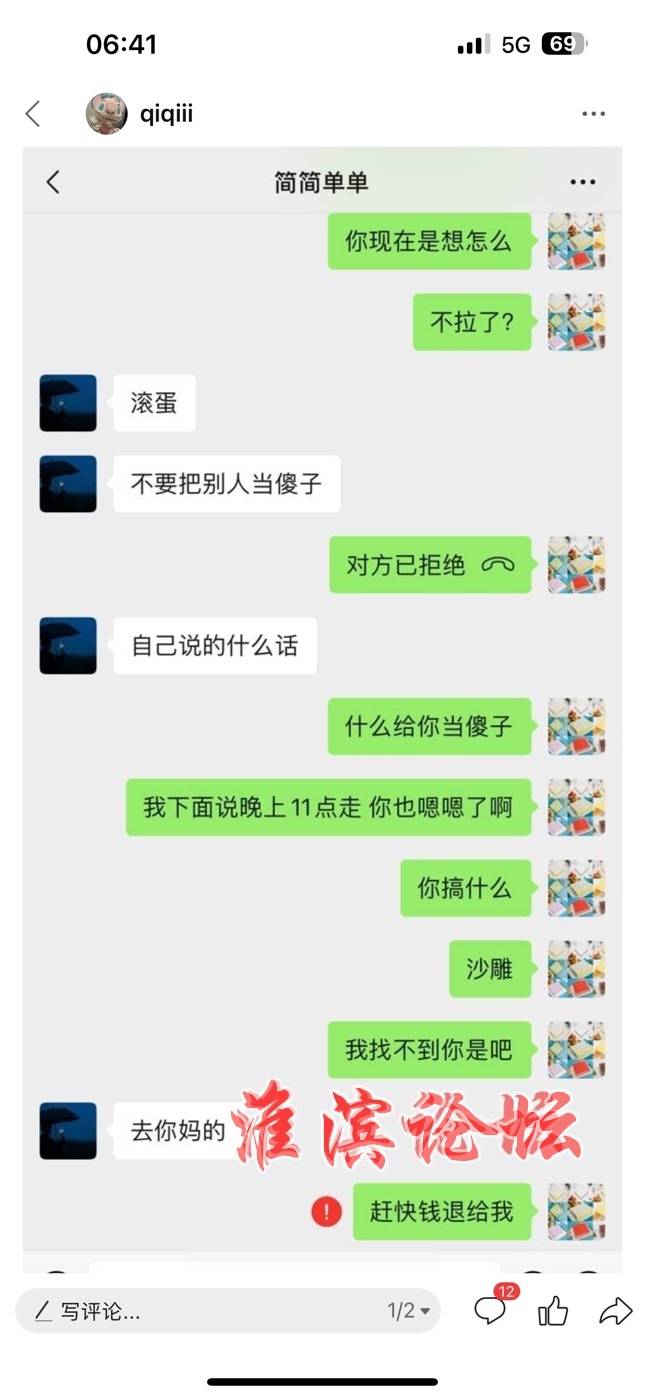The height and width of the screenshot is (1398, 645).
Task: Open qiqiii's profile avatar
Action: 106,114
